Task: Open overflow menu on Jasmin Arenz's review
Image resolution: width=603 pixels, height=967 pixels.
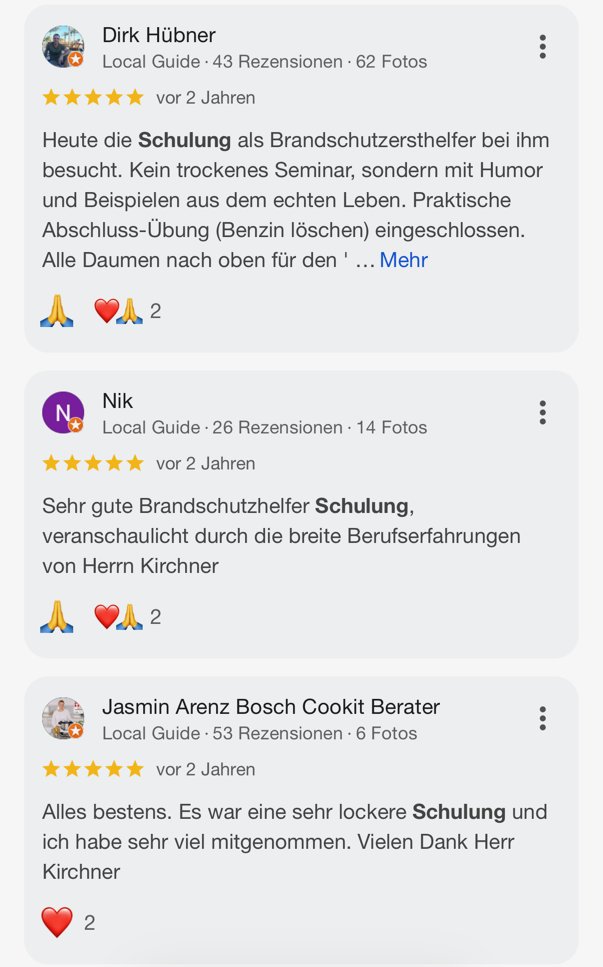Action: [x=542, y=718]
